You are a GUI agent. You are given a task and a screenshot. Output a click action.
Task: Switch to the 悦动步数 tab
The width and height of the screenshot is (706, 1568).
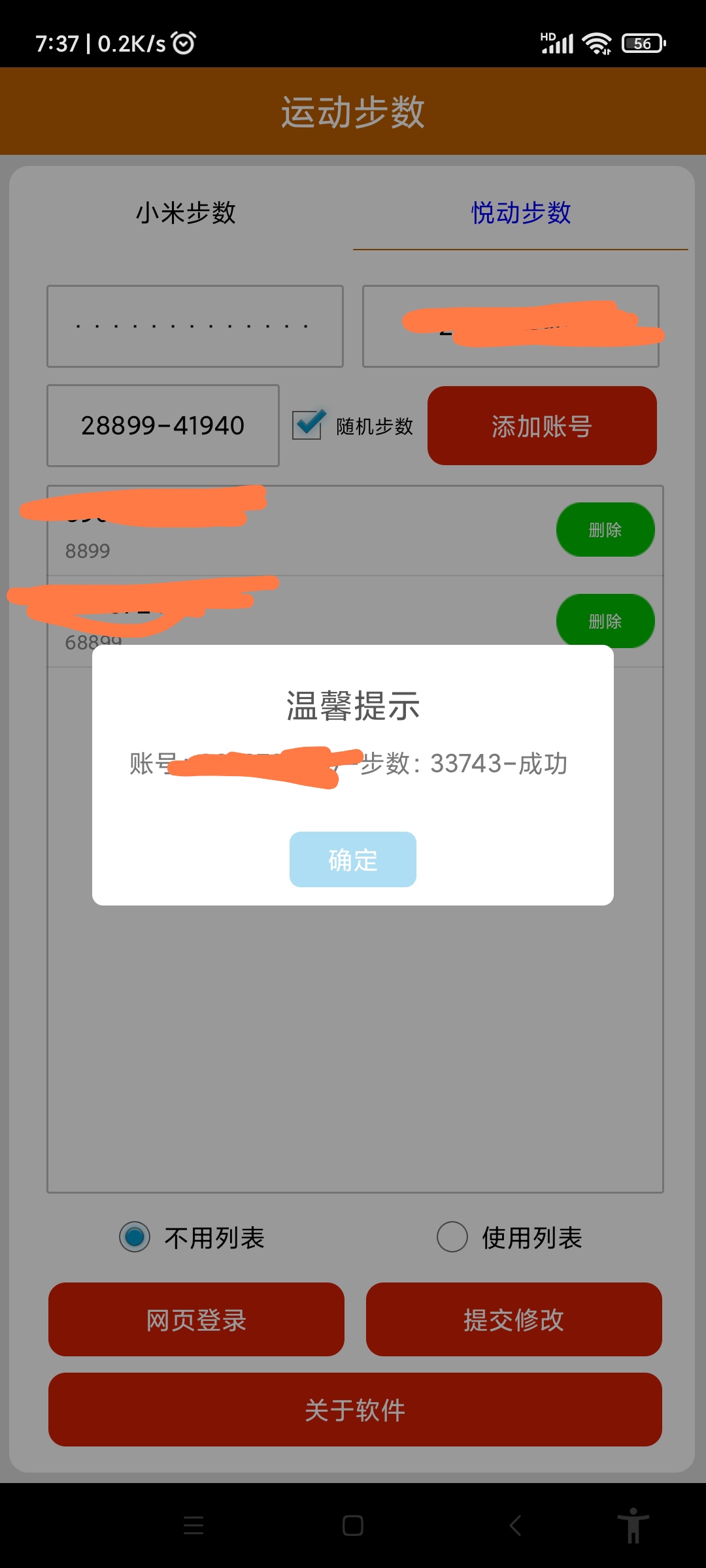point(521,213)
